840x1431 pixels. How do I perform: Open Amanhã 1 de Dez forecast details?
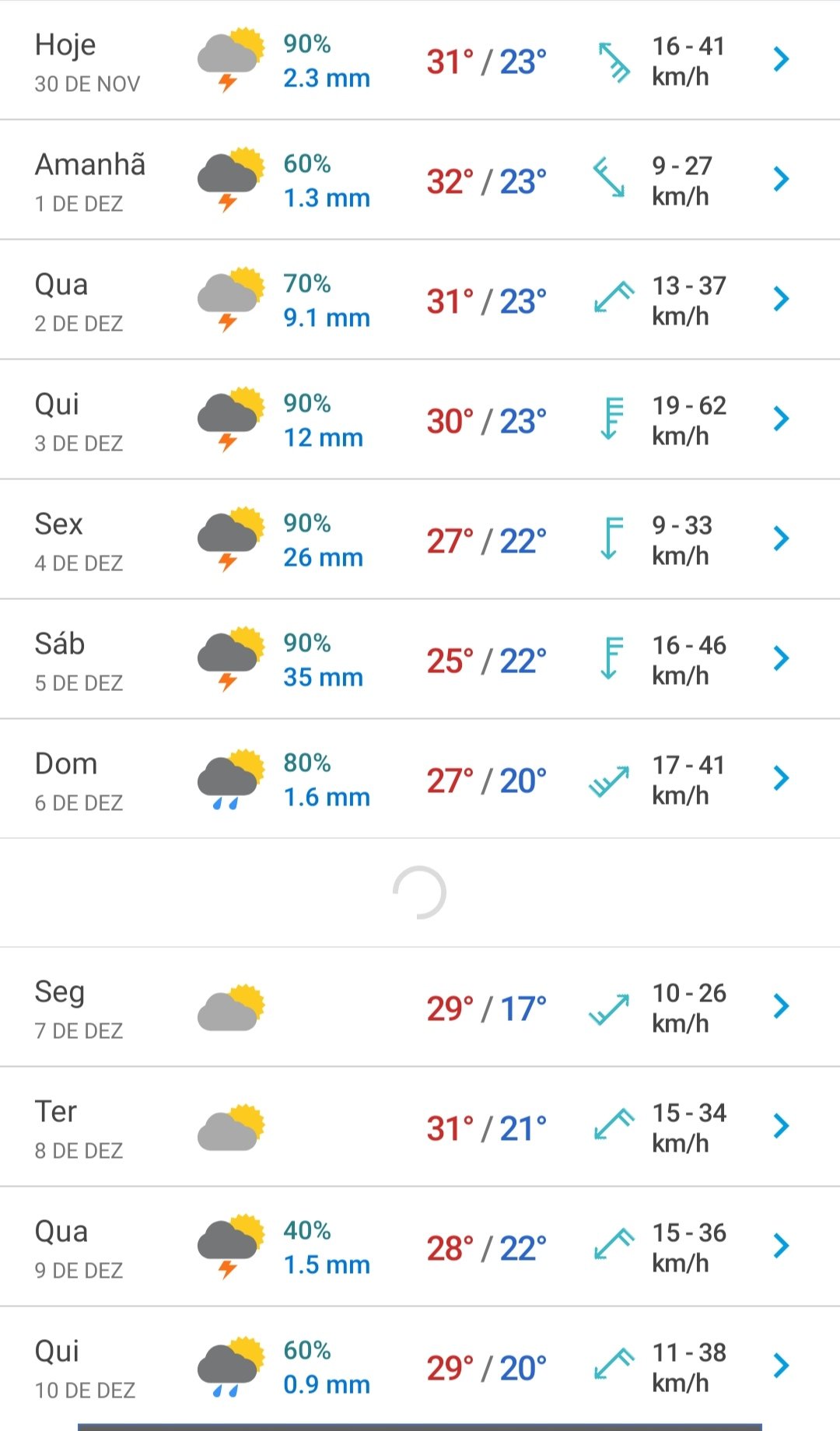(420, 180)
